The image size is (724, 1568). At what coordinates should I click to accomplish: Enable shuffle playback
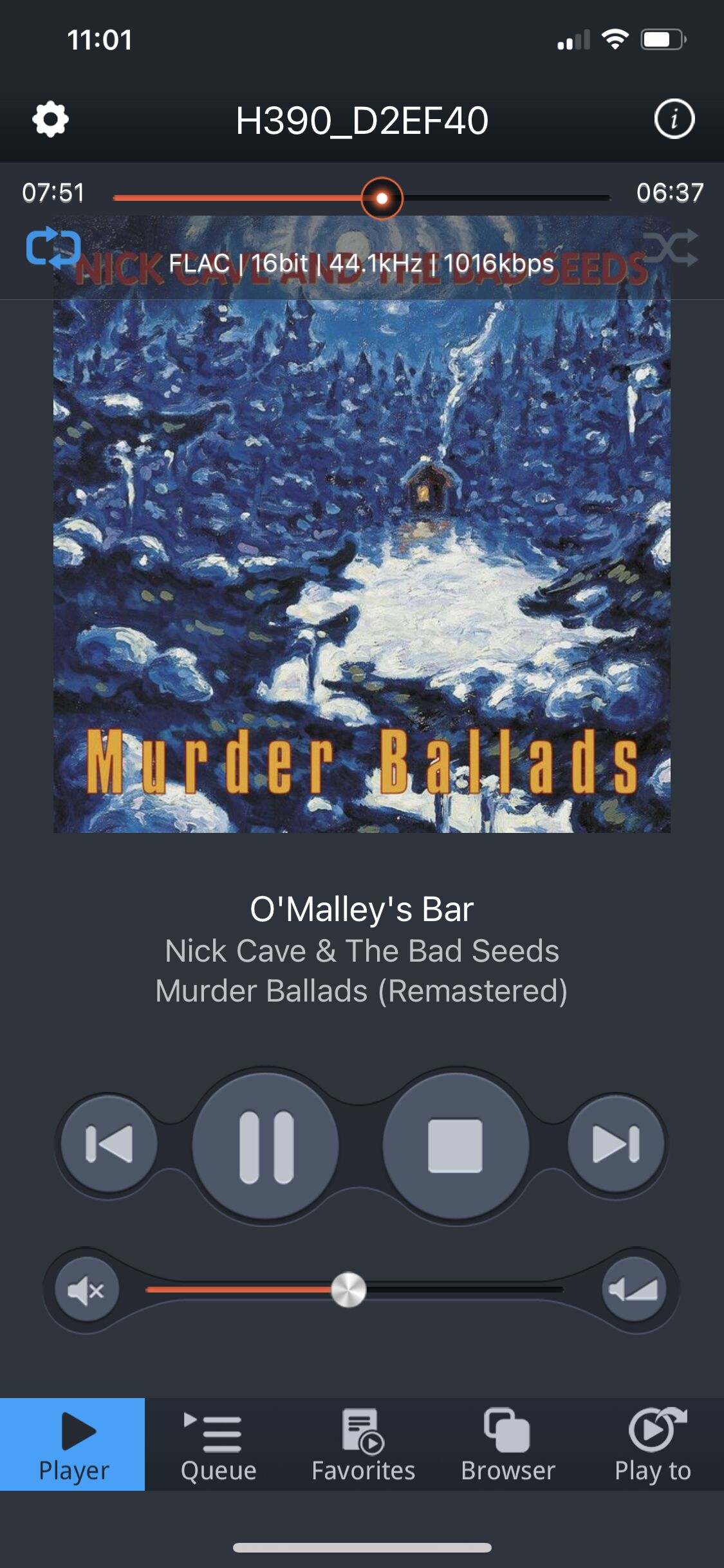click(671, 248)
